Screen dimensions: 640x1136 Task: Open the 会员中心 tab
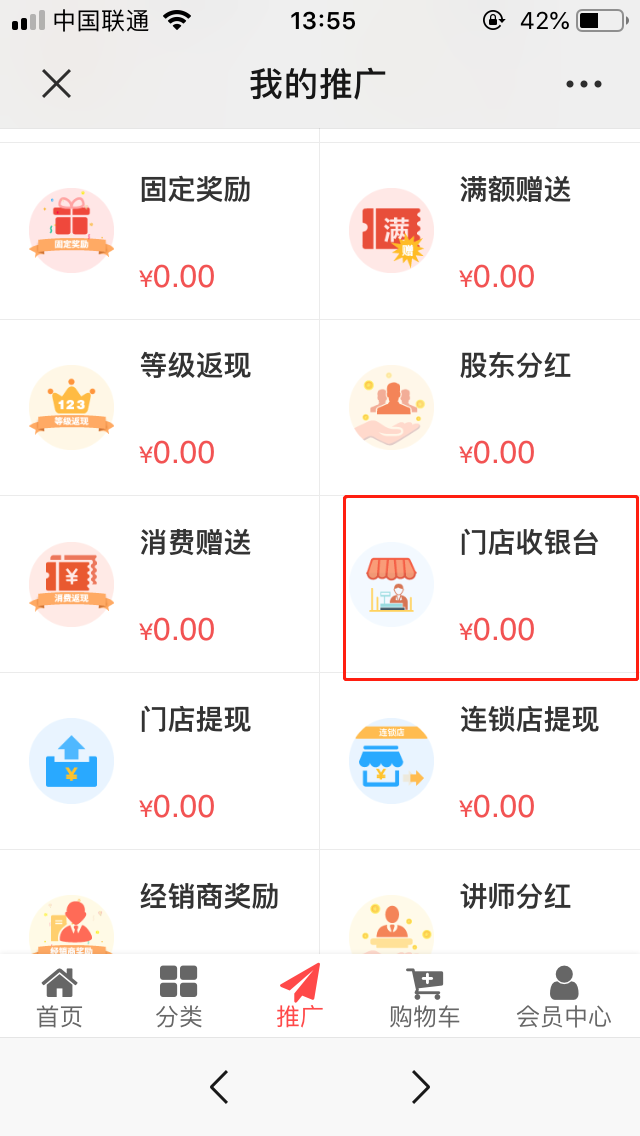[x=563, y=997]
